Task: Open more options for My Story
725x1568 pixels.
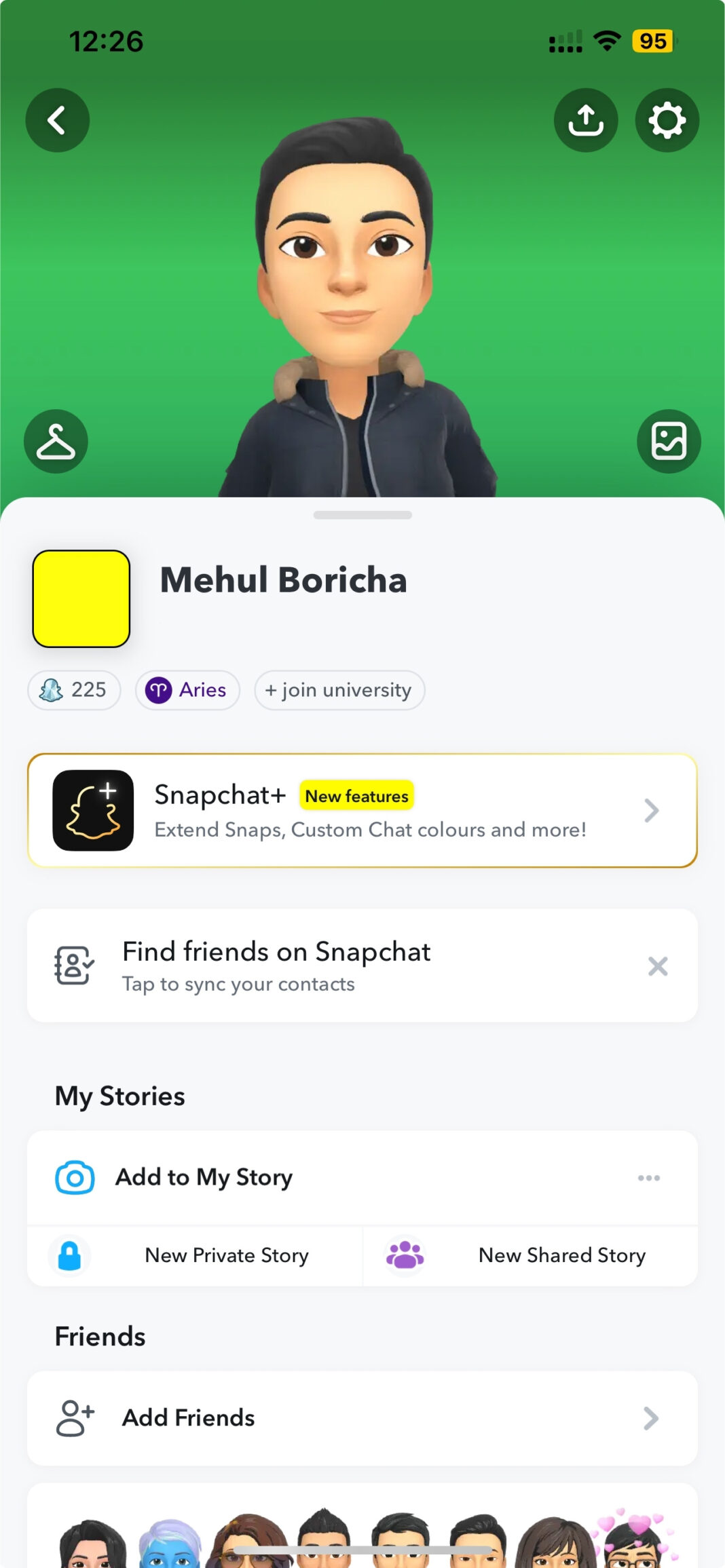Action: [x=649, y=1177]
